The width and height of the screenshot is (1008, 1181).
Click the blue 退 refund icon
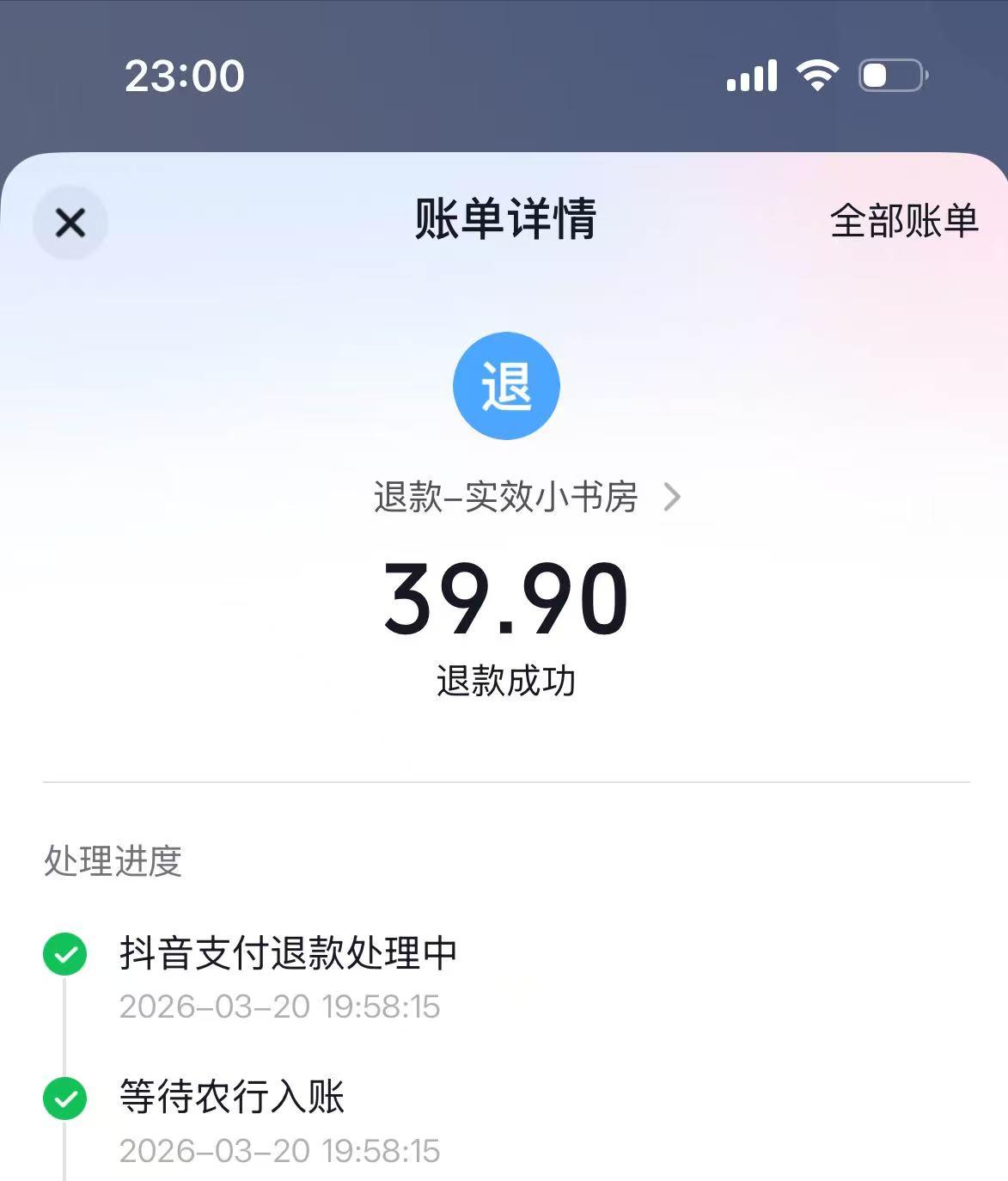pos(506,385)
